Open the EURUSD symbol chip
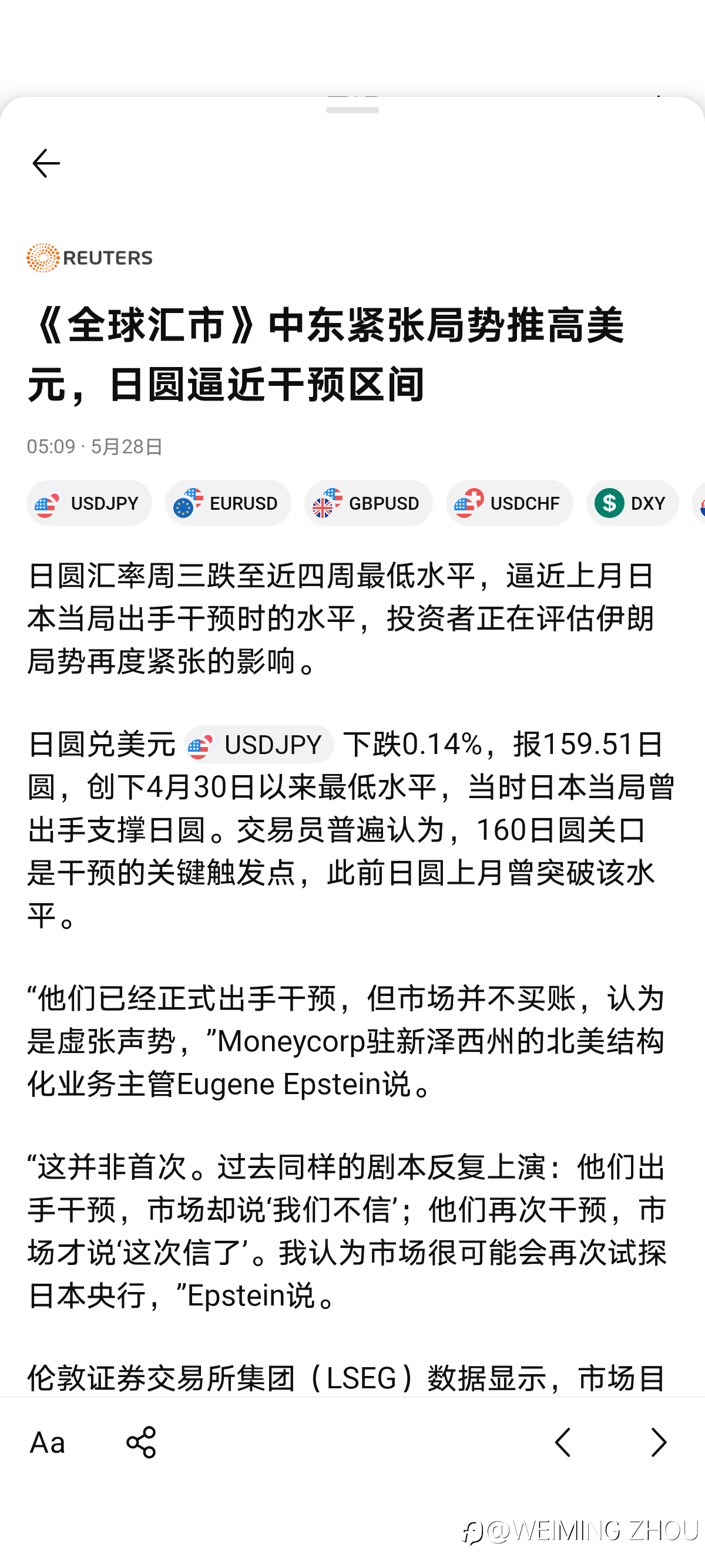Viewport: 705px width, 1568px height. pos(229,503)
